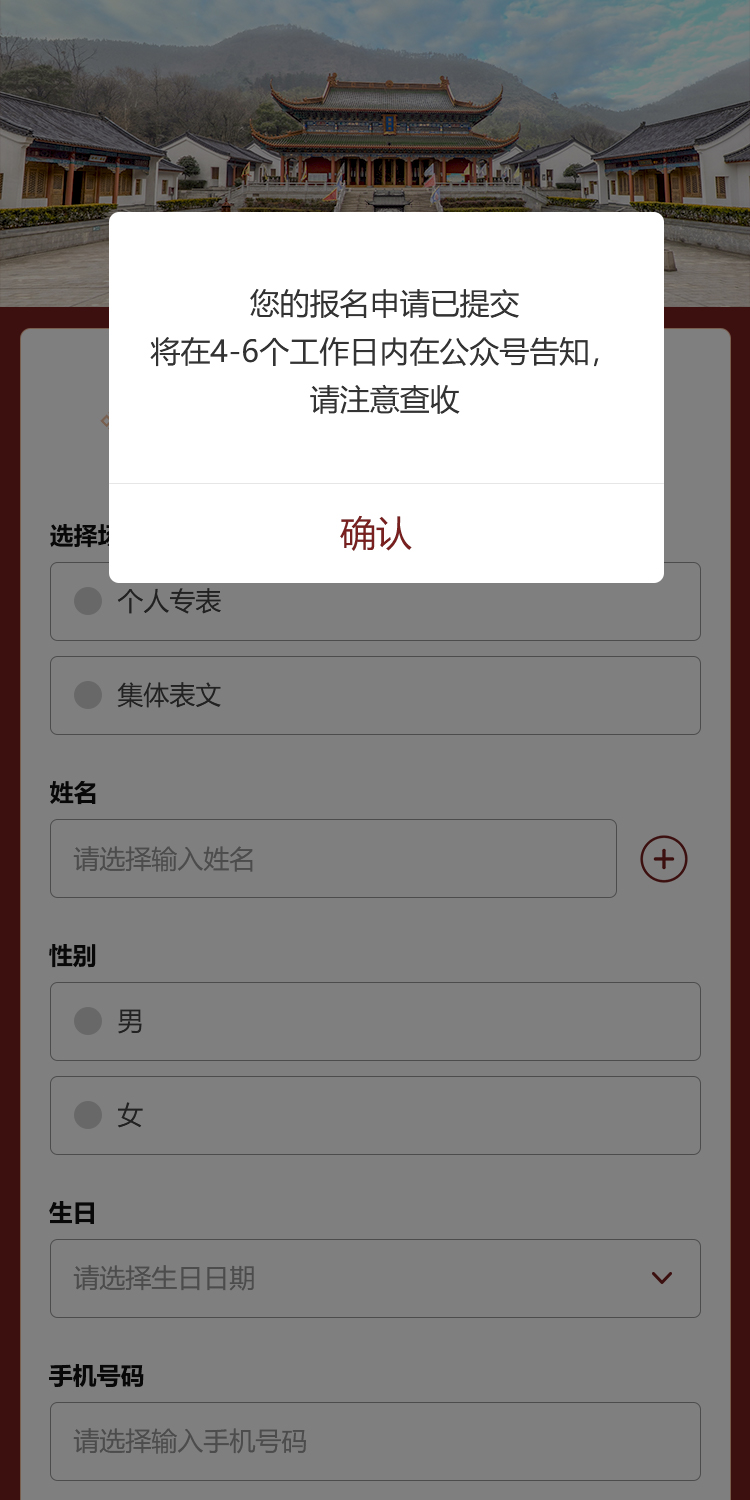Open the 生日 birthday date picker
Screen dimensions: 750x1500
[x=375, y=1279]
